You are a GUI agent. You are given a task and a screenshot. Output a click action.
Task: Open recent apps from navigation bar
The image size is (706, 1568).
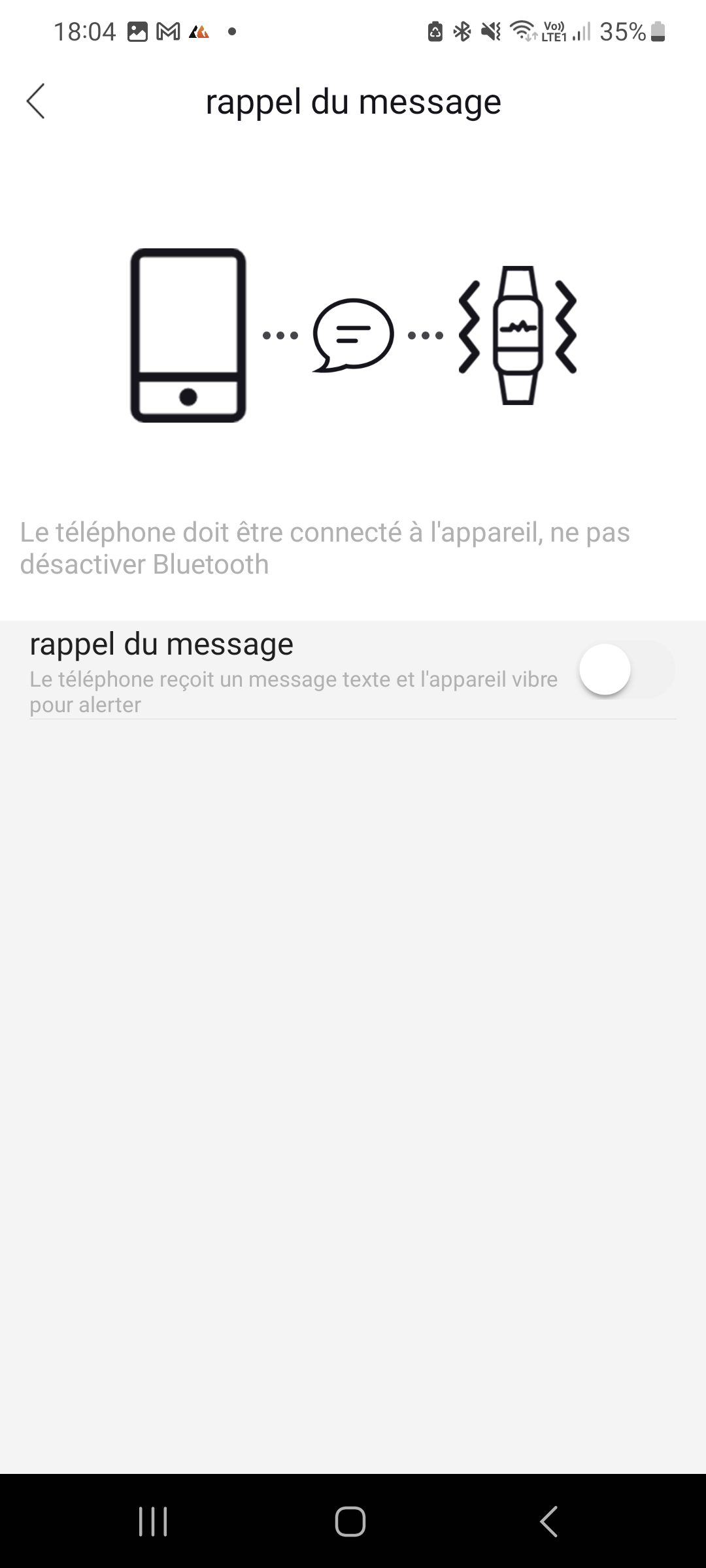pyautogui.click(x=154, y=1521)
